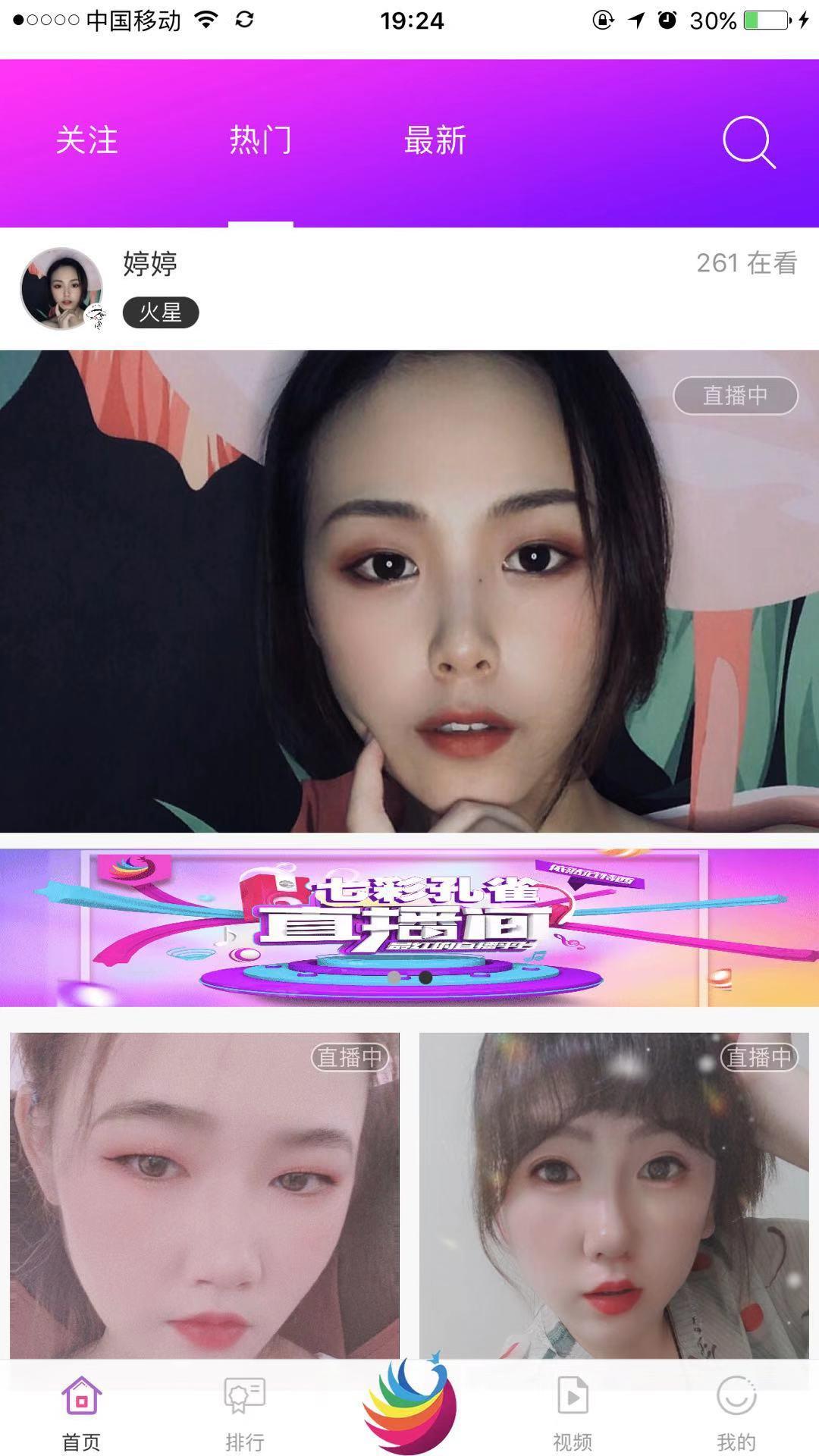Viewport: 819px width, 1456px height.
Task: Enter 婷婷's large live stream
Action: (409, 591)
